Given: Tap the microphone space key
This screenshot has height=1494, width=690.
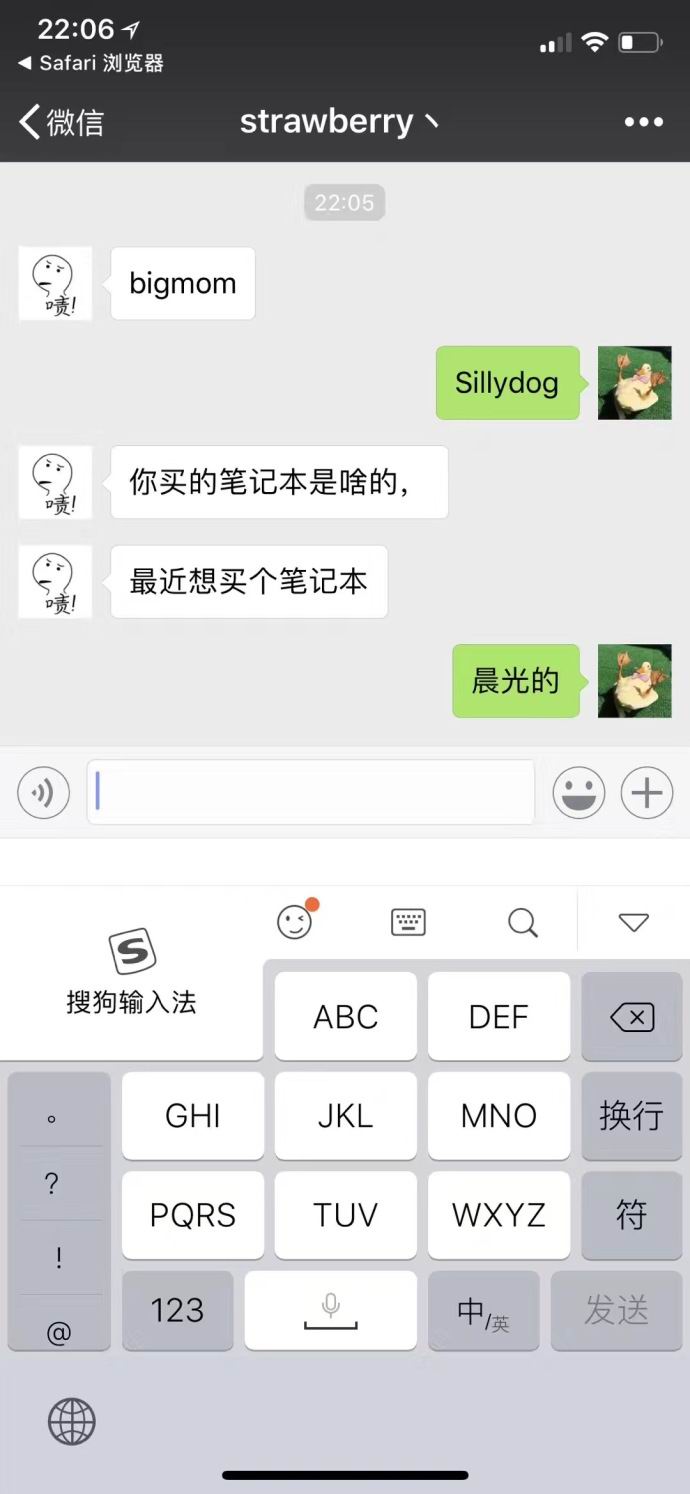Looking at the screenshot, I should (330, 1310).
